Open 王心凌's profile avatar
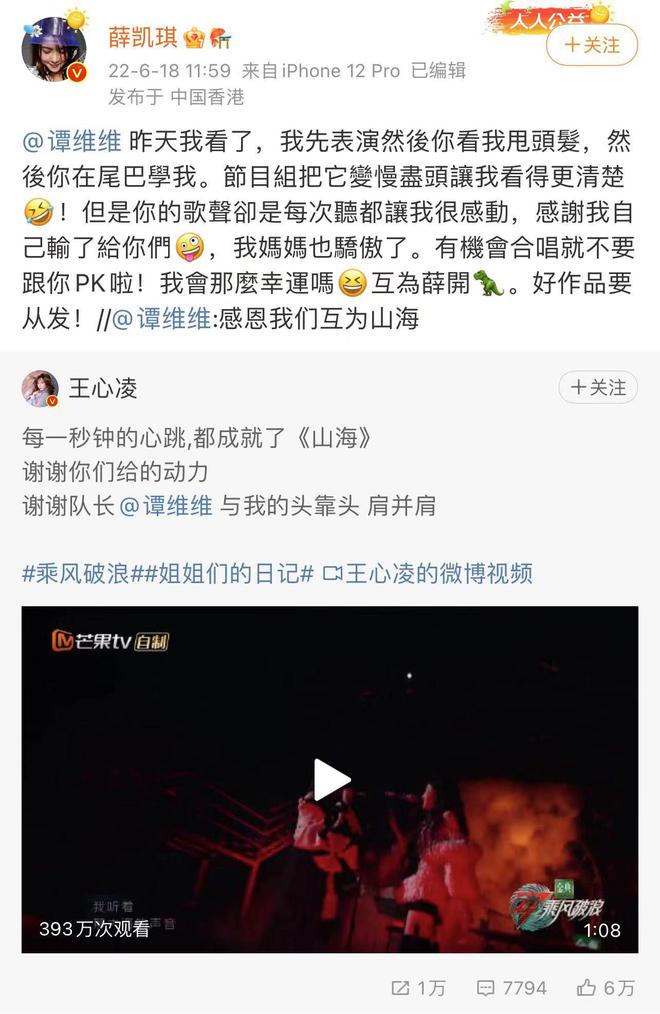The height and width of the screenshot is (1014, 660). [40, 388]
